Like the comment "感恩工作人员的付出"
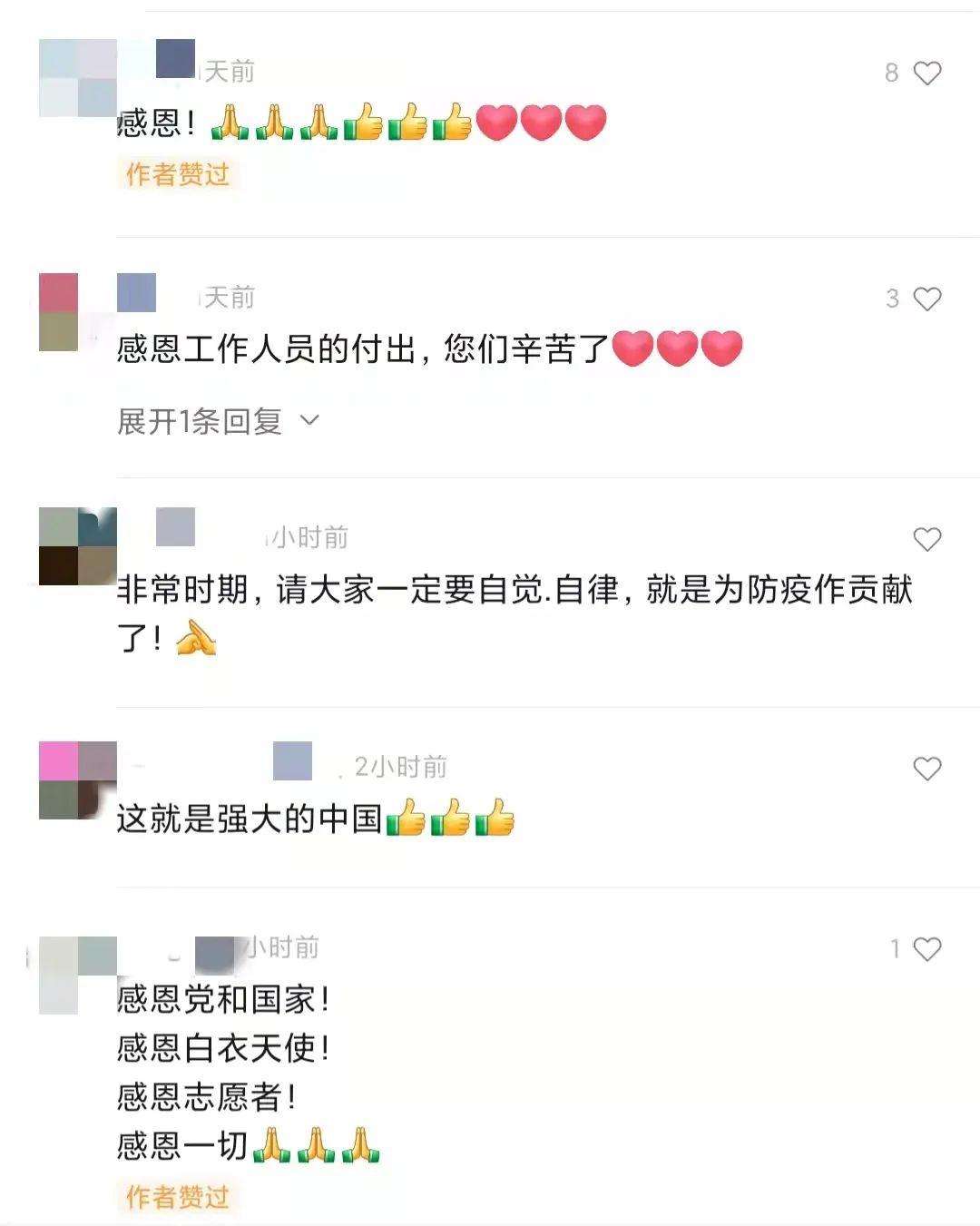Viewport: 980px width, 1226px height. coord(926,299)
